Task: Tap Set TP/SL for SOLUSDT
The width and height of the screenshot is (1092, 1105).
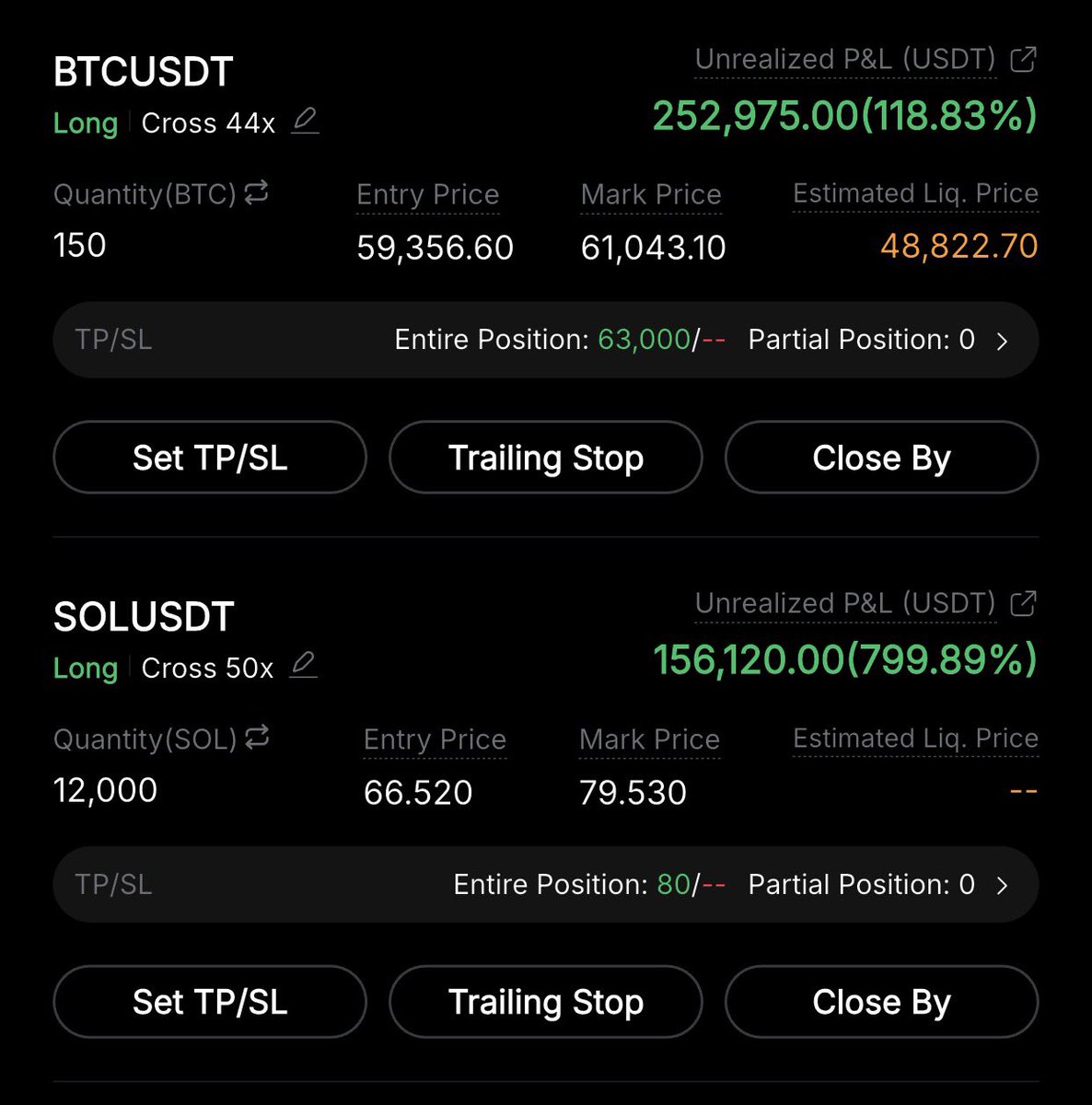Action: pyautogui.click(x=210, y=1002)
